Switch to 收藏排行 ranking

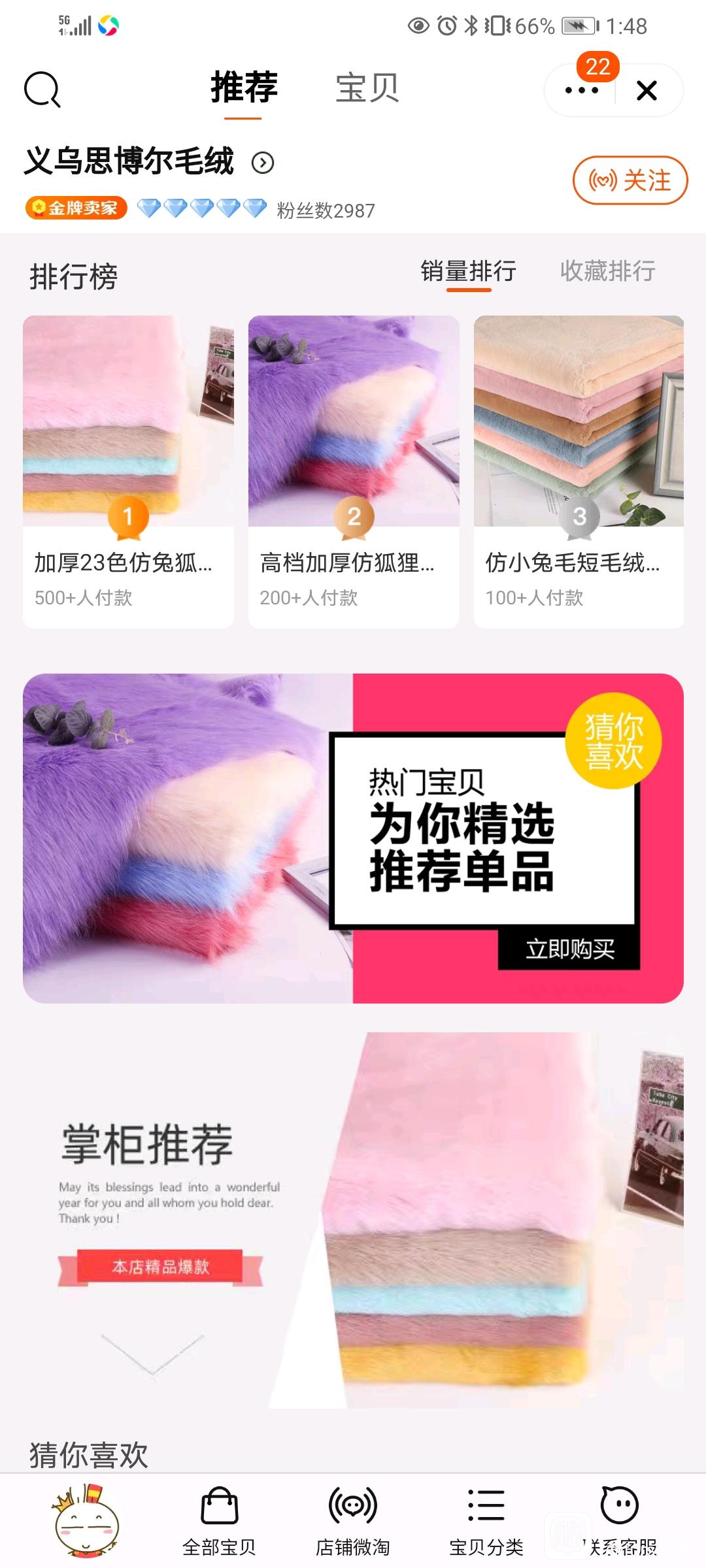pos(607,271)
